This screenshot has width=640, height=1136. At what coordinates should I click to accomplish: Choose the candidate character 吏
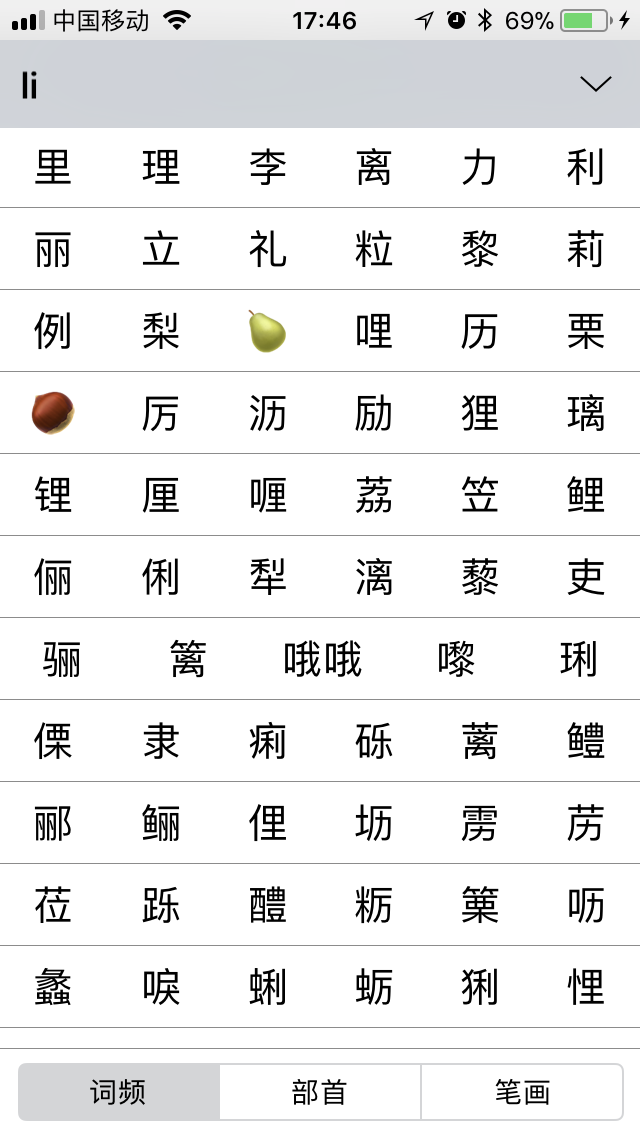pos(586,577)
